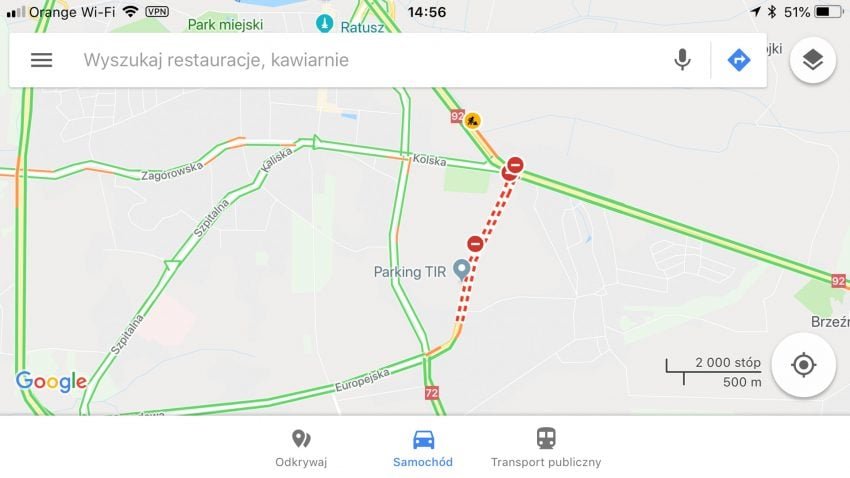Image resolution: width=850 pixels, height=478 pixels.
Task: Open directions with the blue arrow
Action: (739, 60)
